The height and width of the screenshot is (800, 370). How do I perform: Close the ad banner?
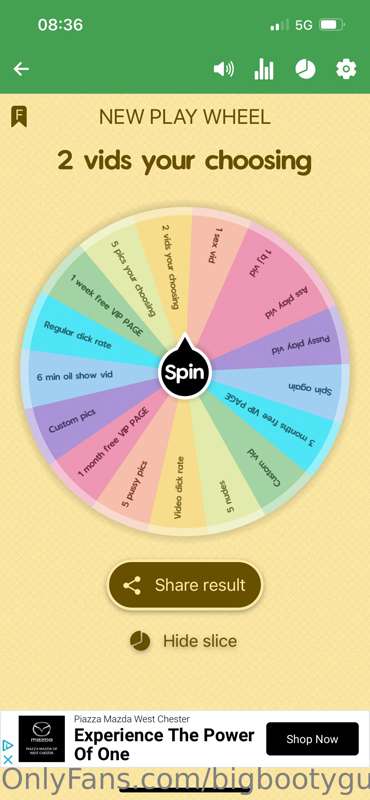[x=8, y=759]
